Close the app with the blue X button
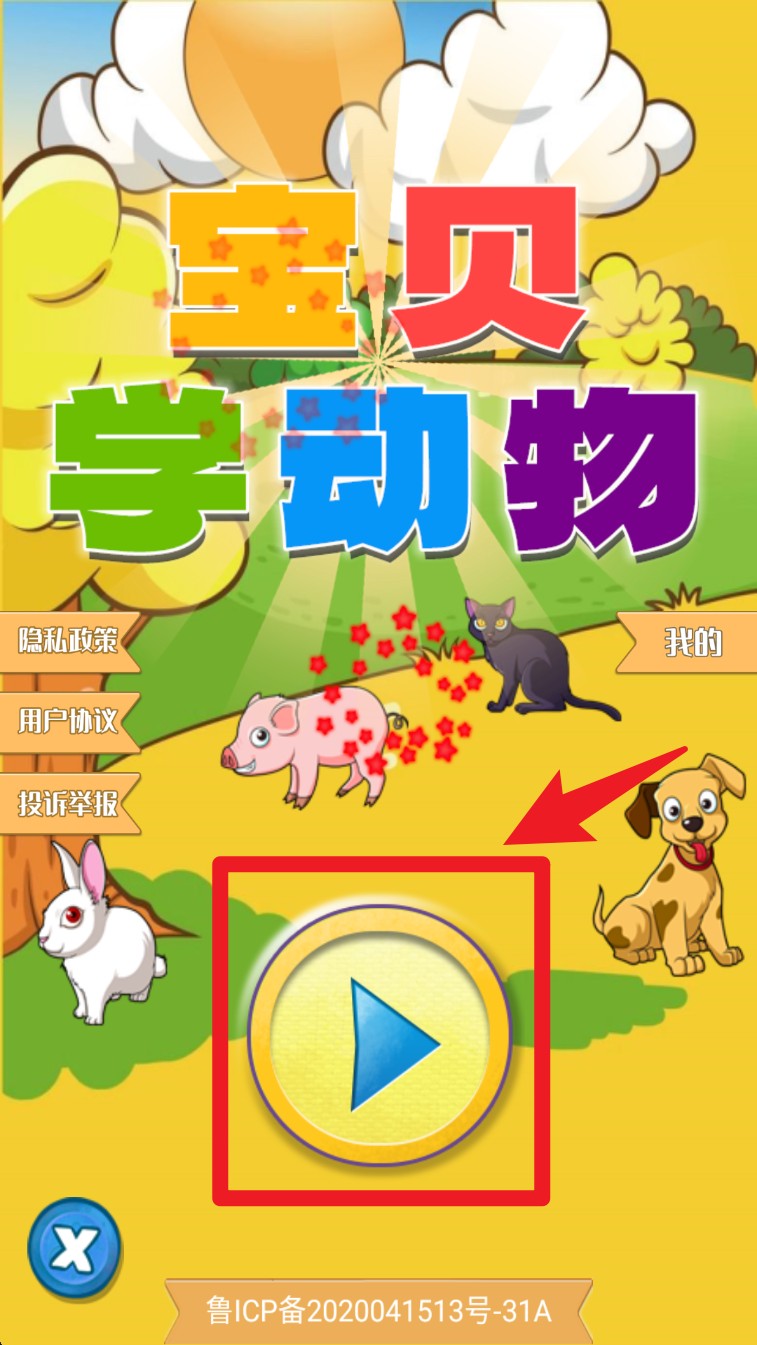The height and width of the screenshot is (1345, 757). (x=74, y=1247)
